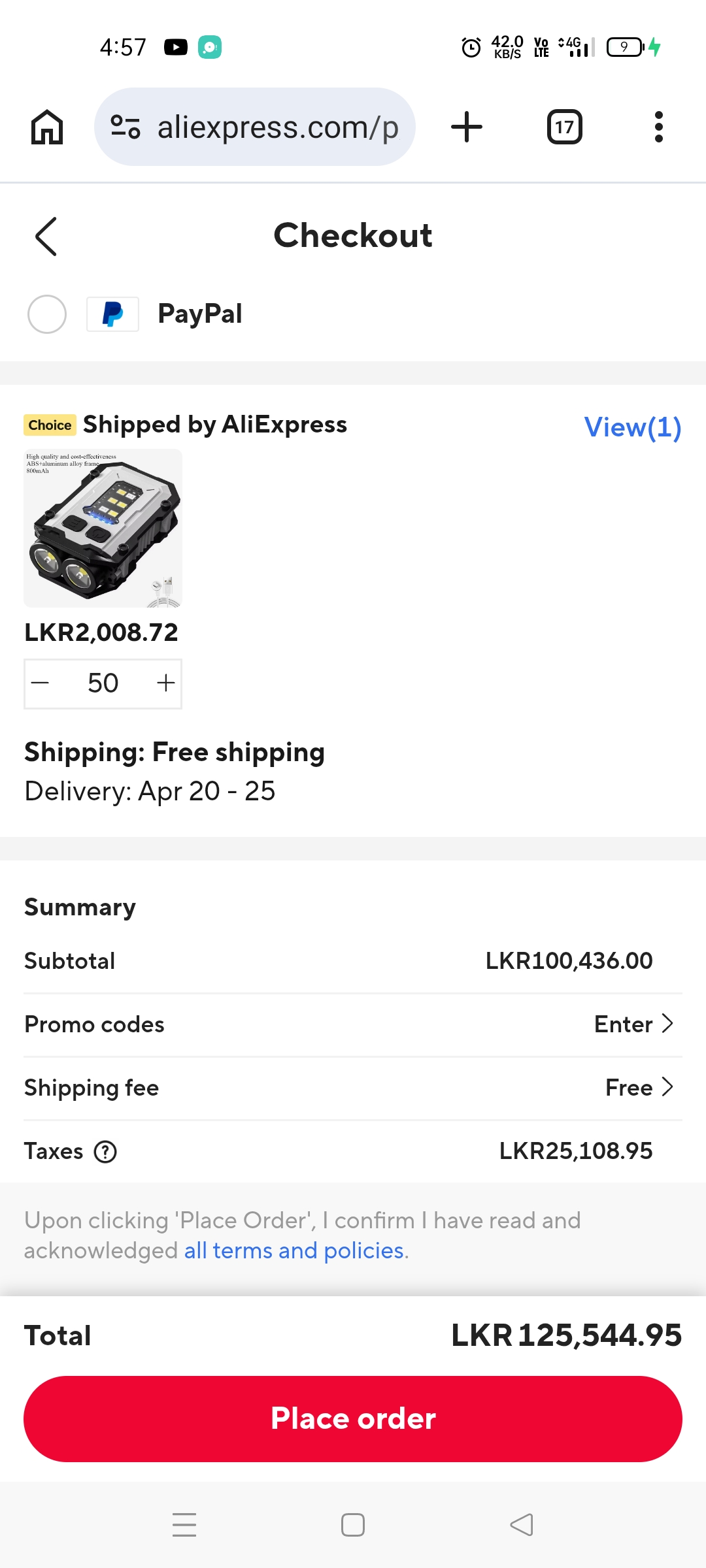Select PayPal as the payment method
706x1568 pixels.
click(47, 314)
